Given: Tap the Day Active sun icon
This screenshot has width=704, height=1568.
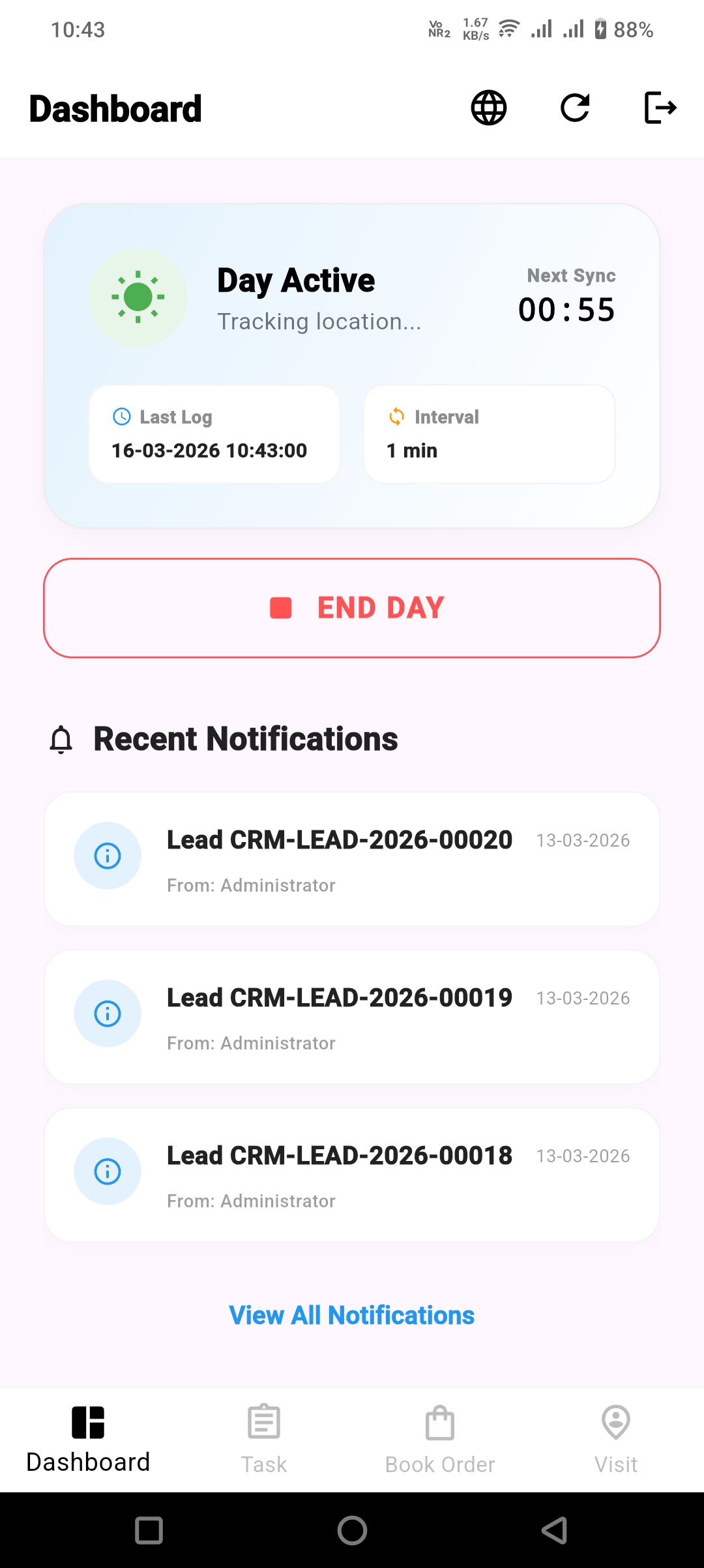Looking at the screenshot, I should click(138, 297).
